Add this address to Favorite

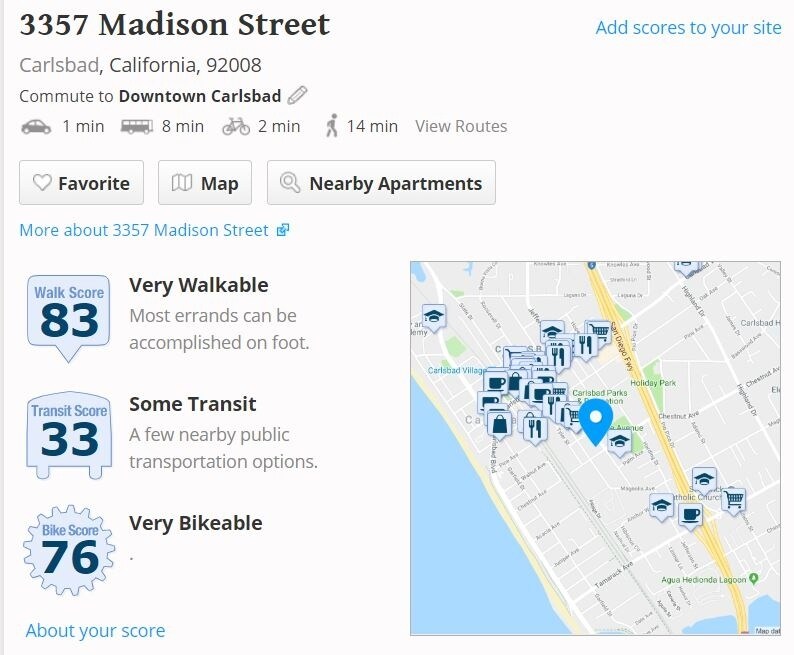pyautogui.click(x=81, y=183)
